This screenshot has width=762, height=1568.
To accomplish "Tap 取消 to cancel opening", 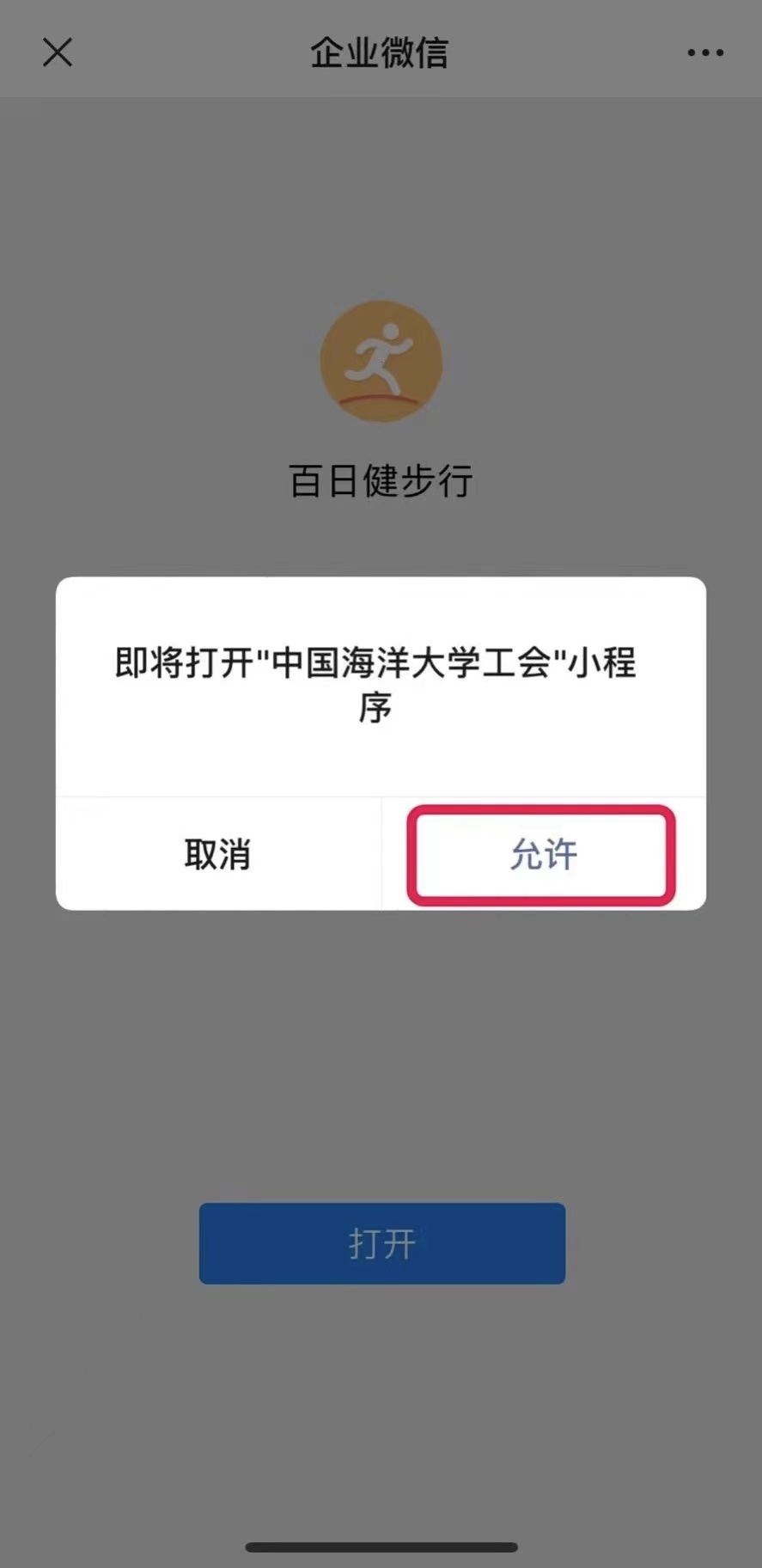I will (217, 854).
